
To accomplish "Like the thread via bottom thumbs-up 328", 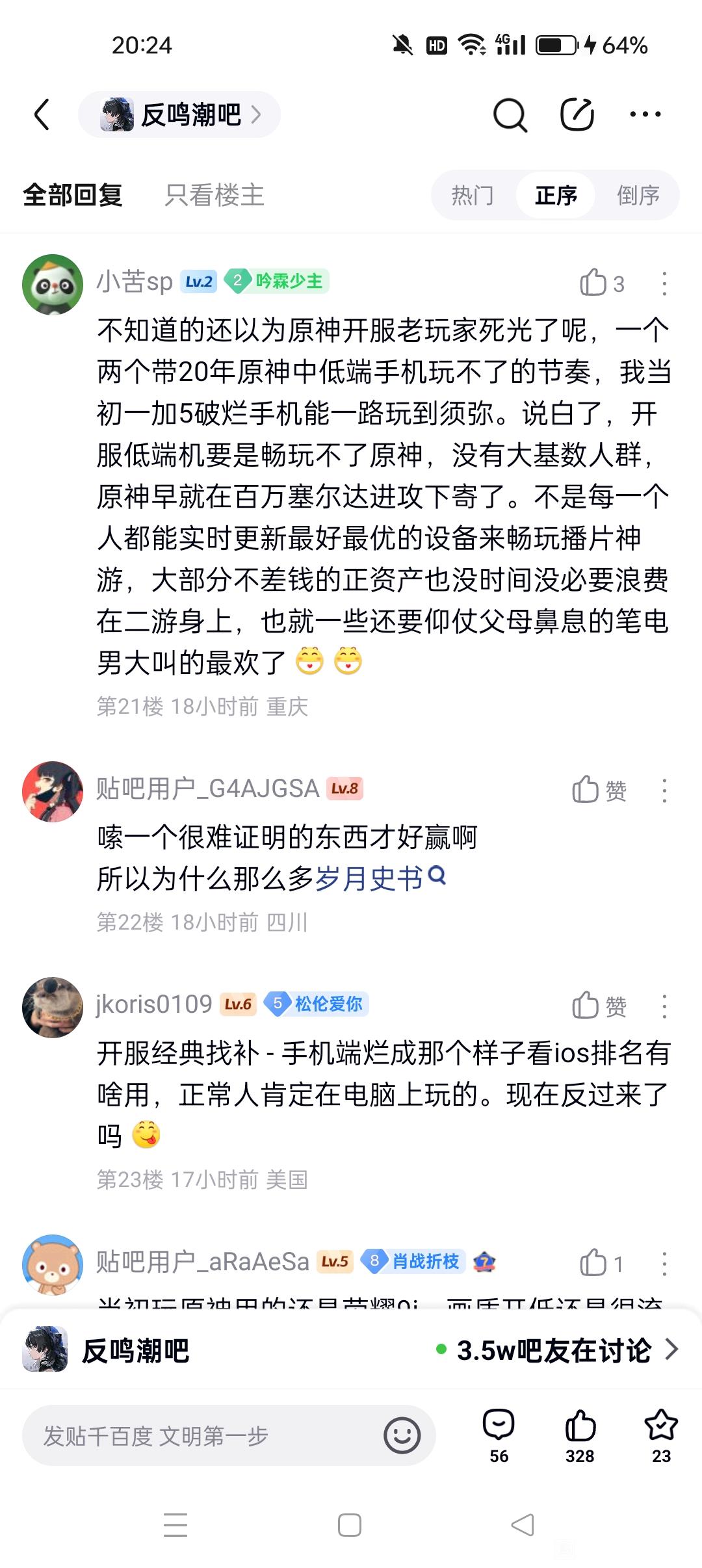I will click(x=580, y=1437).
